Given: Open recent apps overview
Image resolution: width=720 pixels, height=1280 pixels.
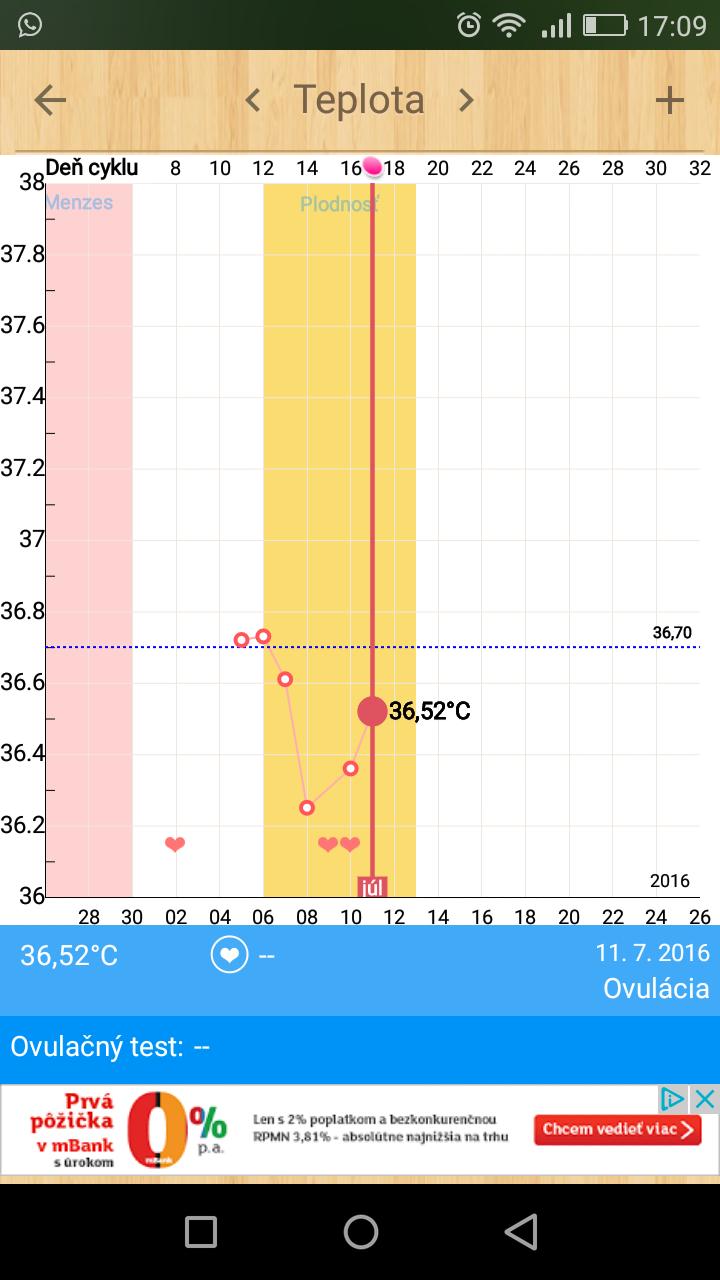Looking at the screenshot, I should (x=201, y=1232).
